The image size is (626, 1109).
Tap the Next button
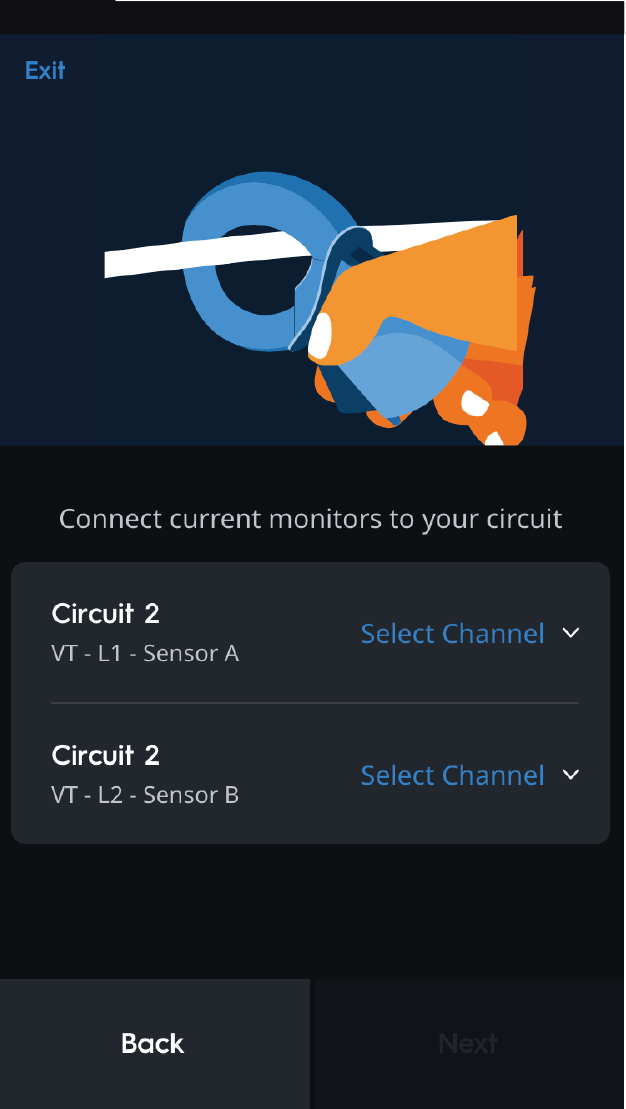(x=468, y=1044)
